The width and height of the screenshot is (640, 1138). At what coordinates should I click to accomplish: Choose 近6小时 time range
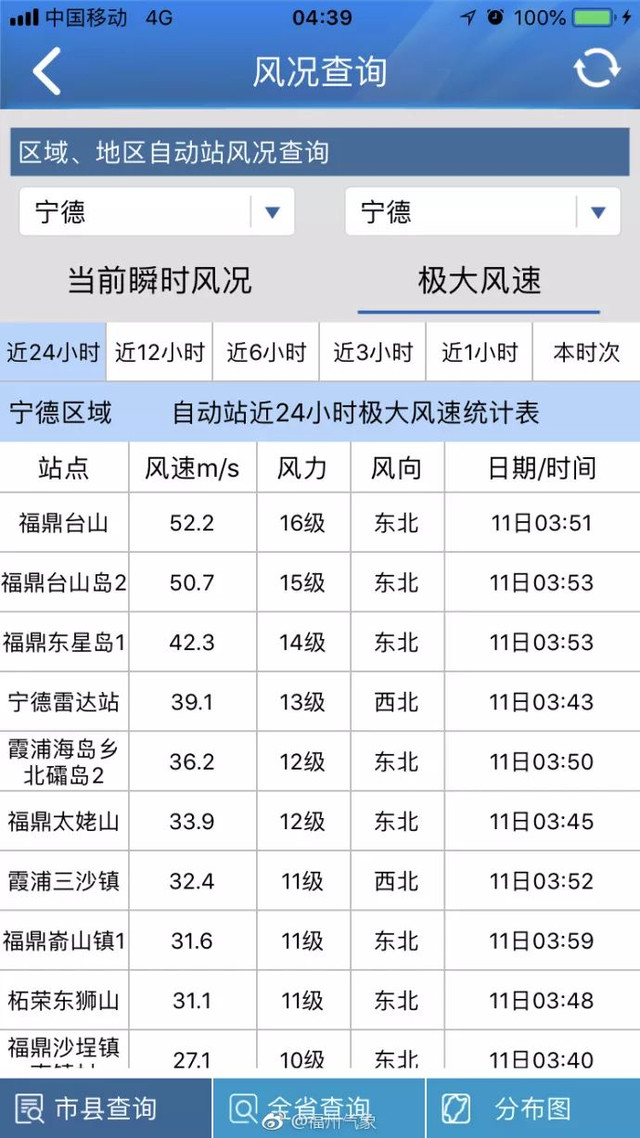pos(266,352)
